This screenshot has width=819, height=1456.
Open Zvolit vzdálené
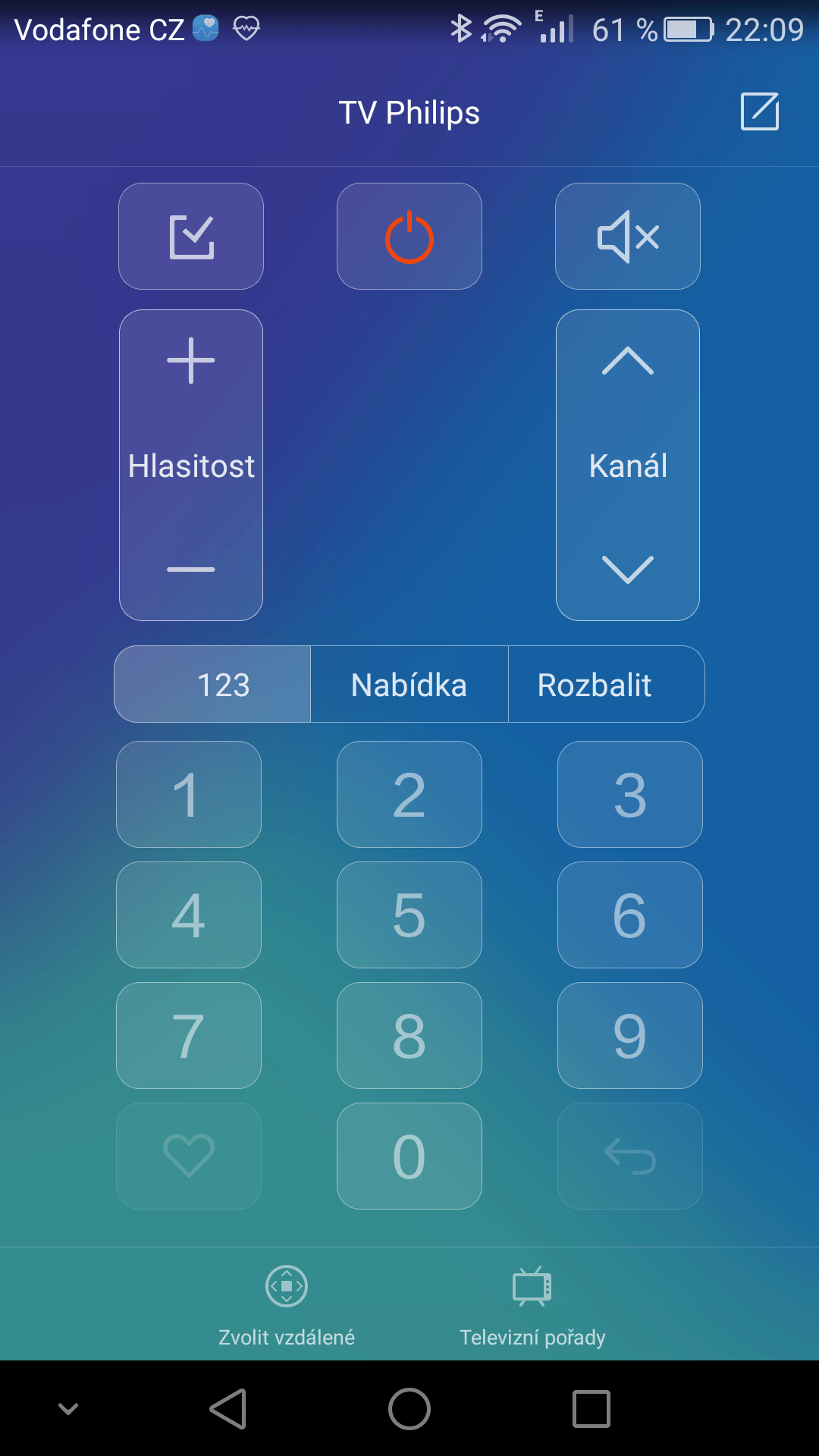(x=287, y=1306)
